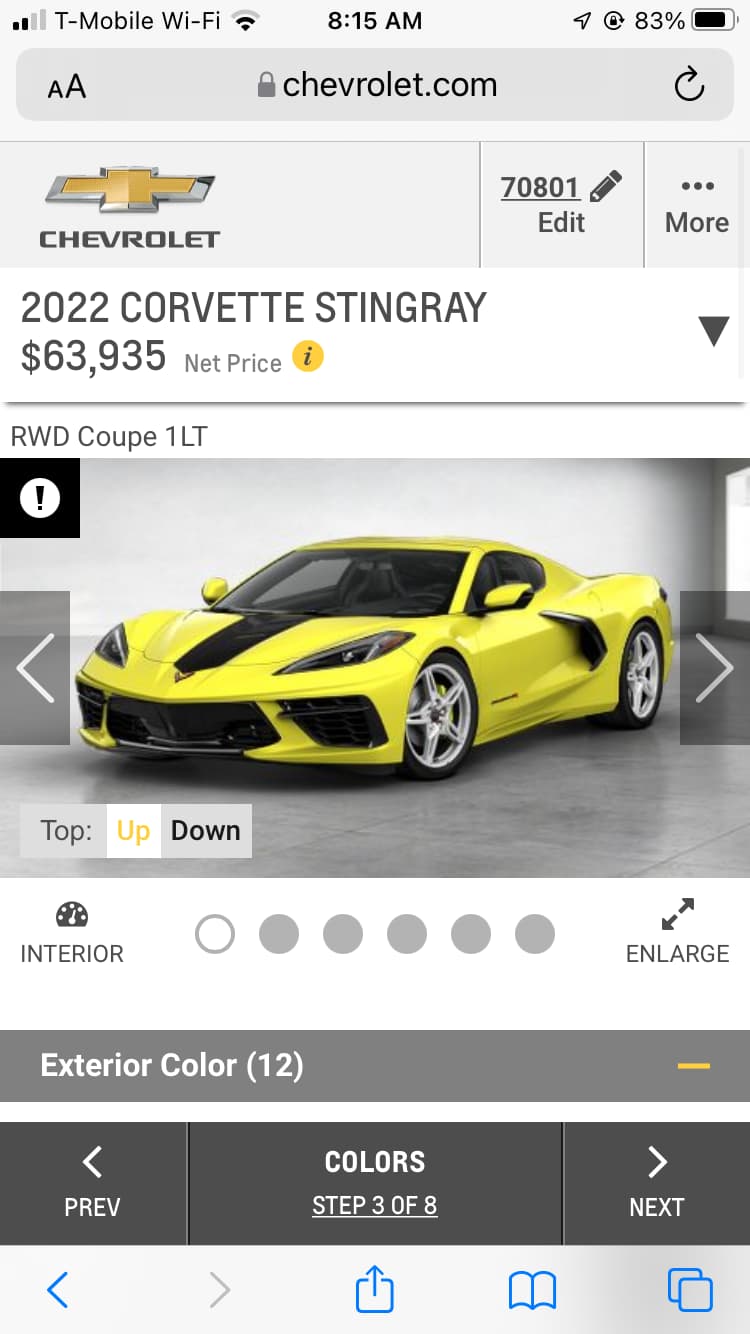Show the next car image
This screenshot has height=1334, width=750.
[x=714, y=668]
